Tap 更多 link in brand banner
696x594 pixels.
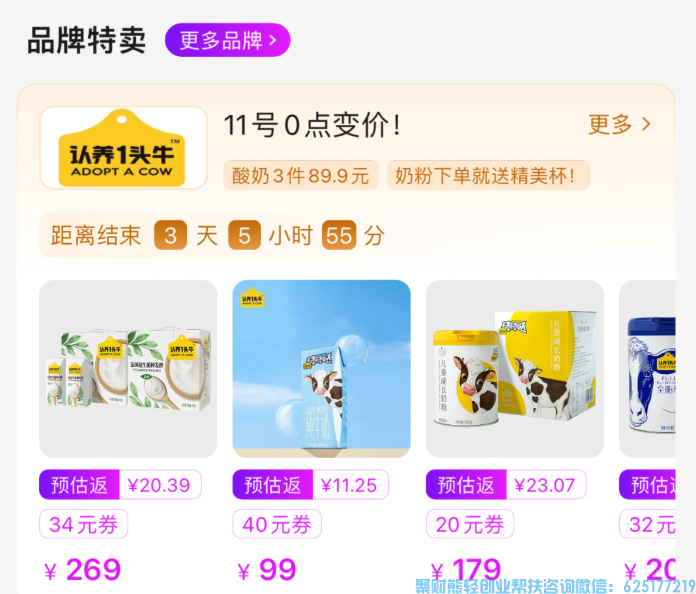(x=618, y=125)
